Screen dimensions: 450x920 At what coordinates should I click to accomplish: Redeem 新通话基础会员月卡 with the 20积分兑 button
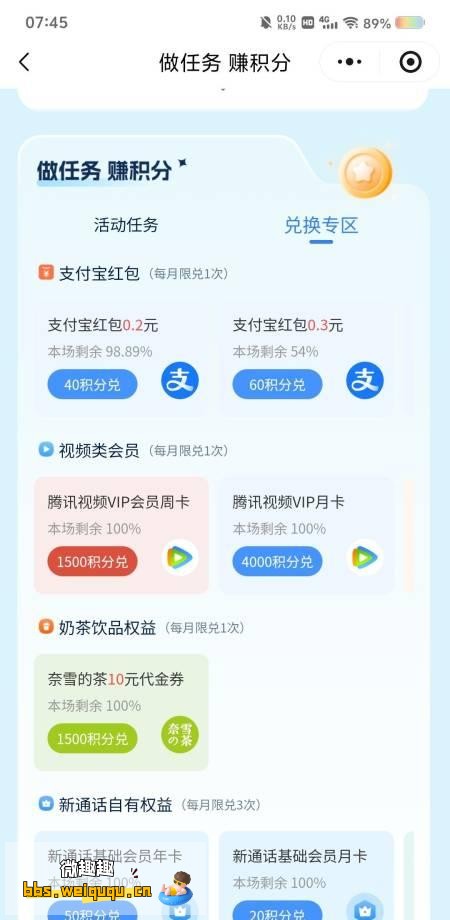click(x=277, y=911)
